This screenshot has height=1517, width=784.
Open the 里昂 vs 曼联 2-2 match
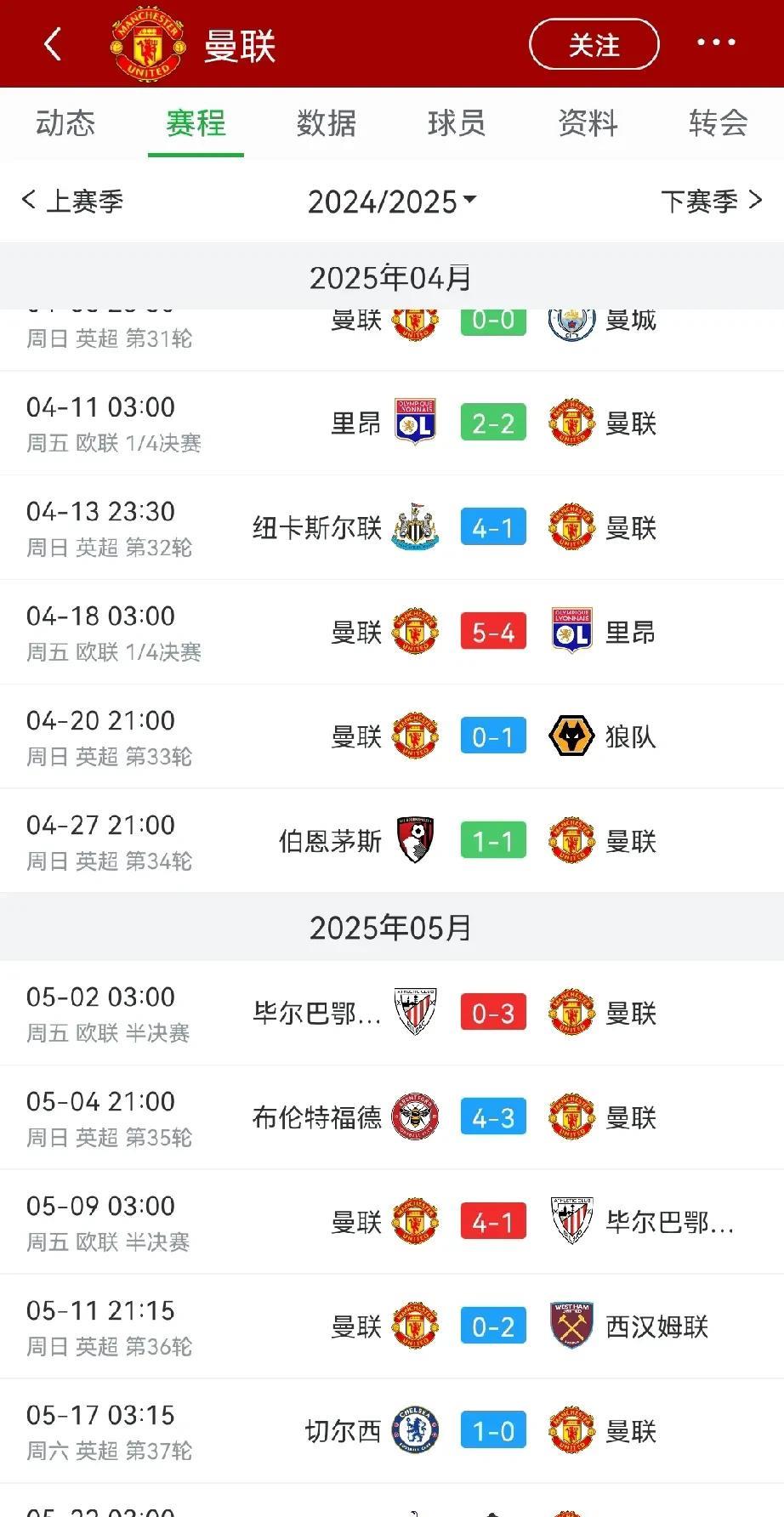click(392, 423)
